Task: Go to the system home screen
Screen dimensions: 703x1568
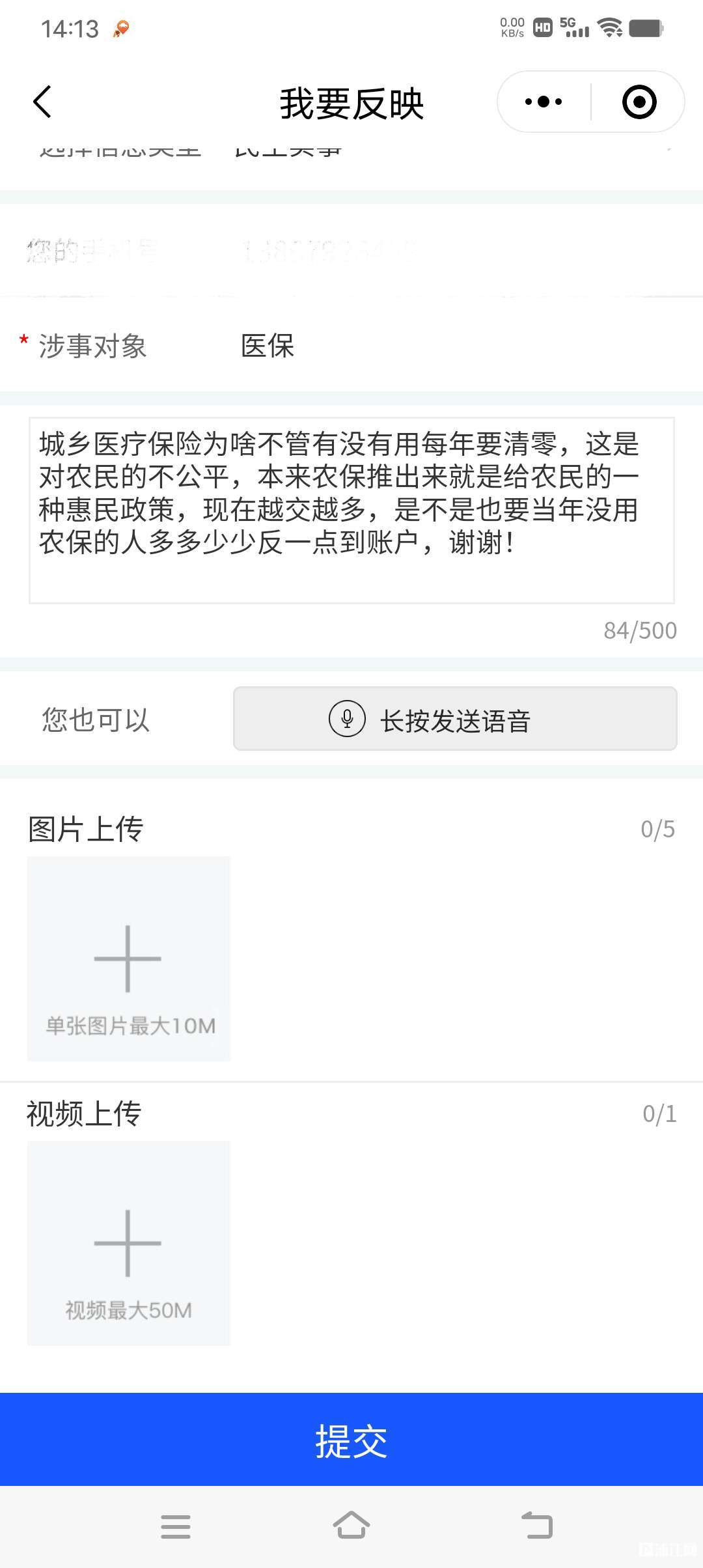Action: (351, 1526)
